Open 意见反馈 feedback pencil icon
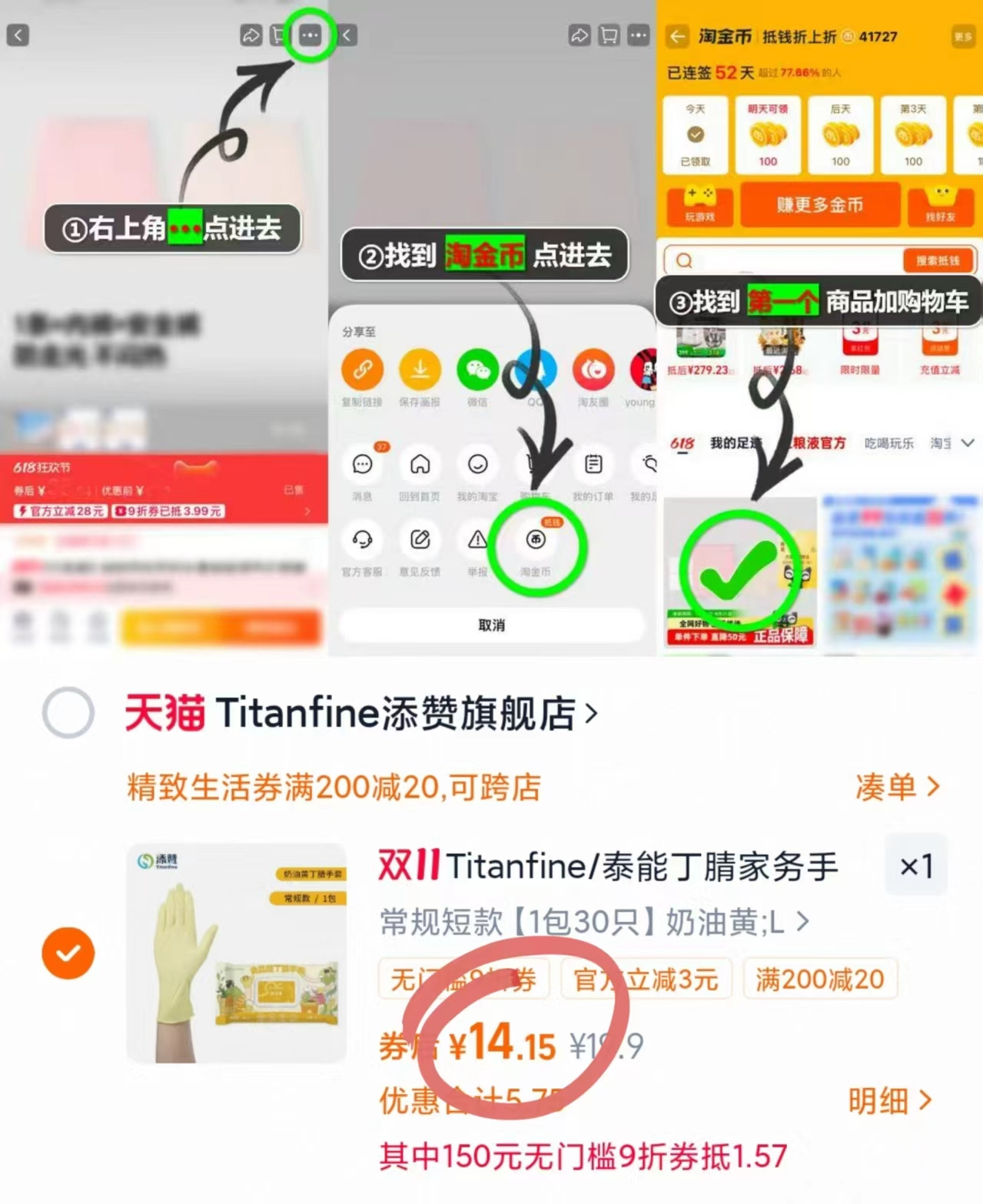This screenshot has height=1204, width=983. point(419,539)
